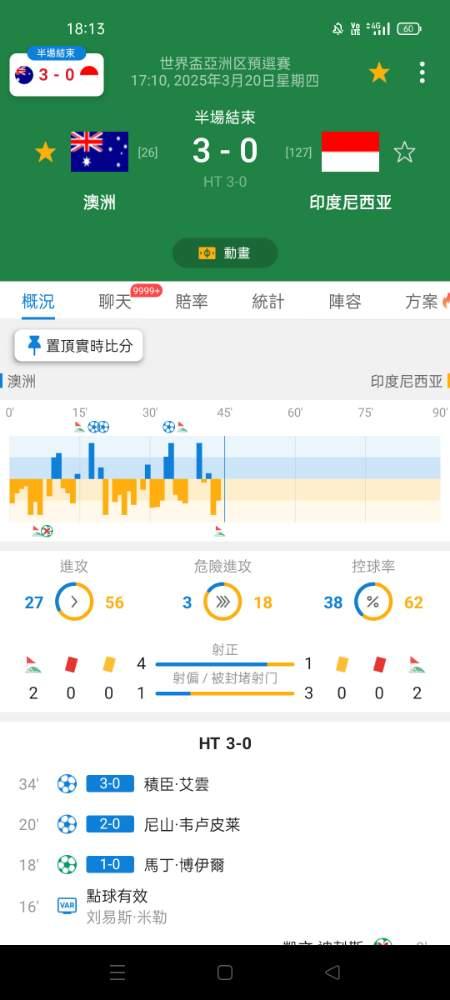Open goal scorer 馬丁·博伊爾 at 18'

[184, 865]
